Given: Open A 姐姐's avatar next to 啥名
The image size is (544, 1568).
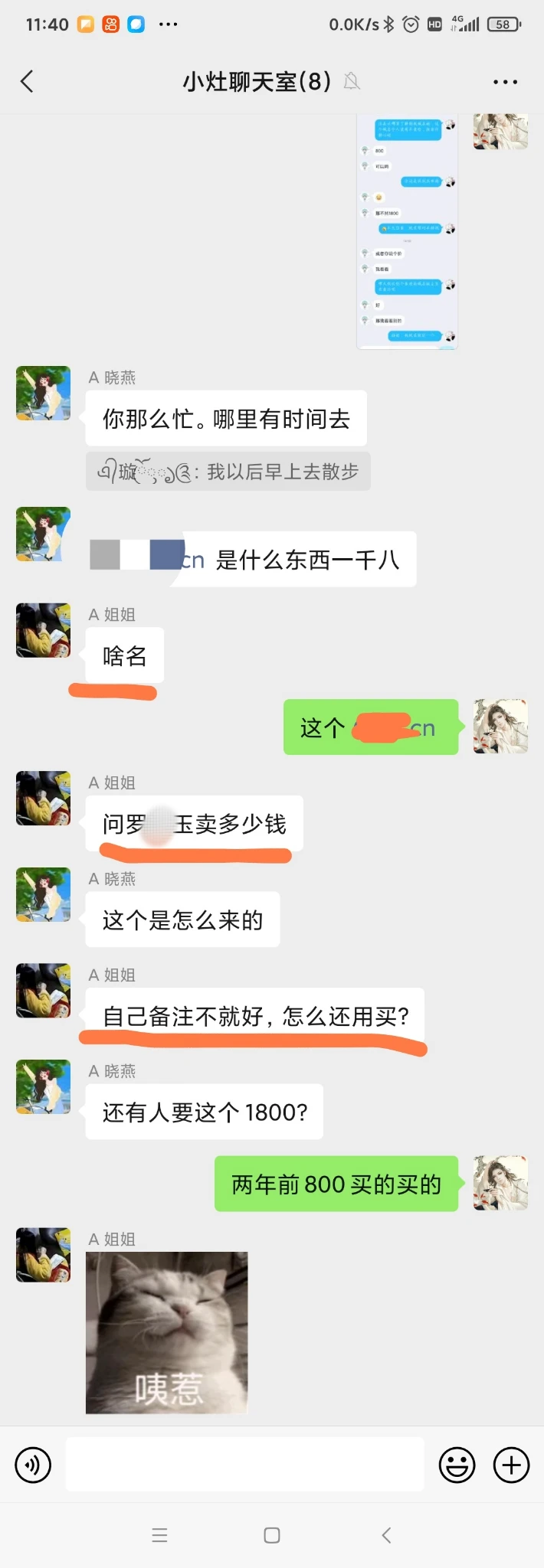Looking at the screenshot, I should coord(44,630).
